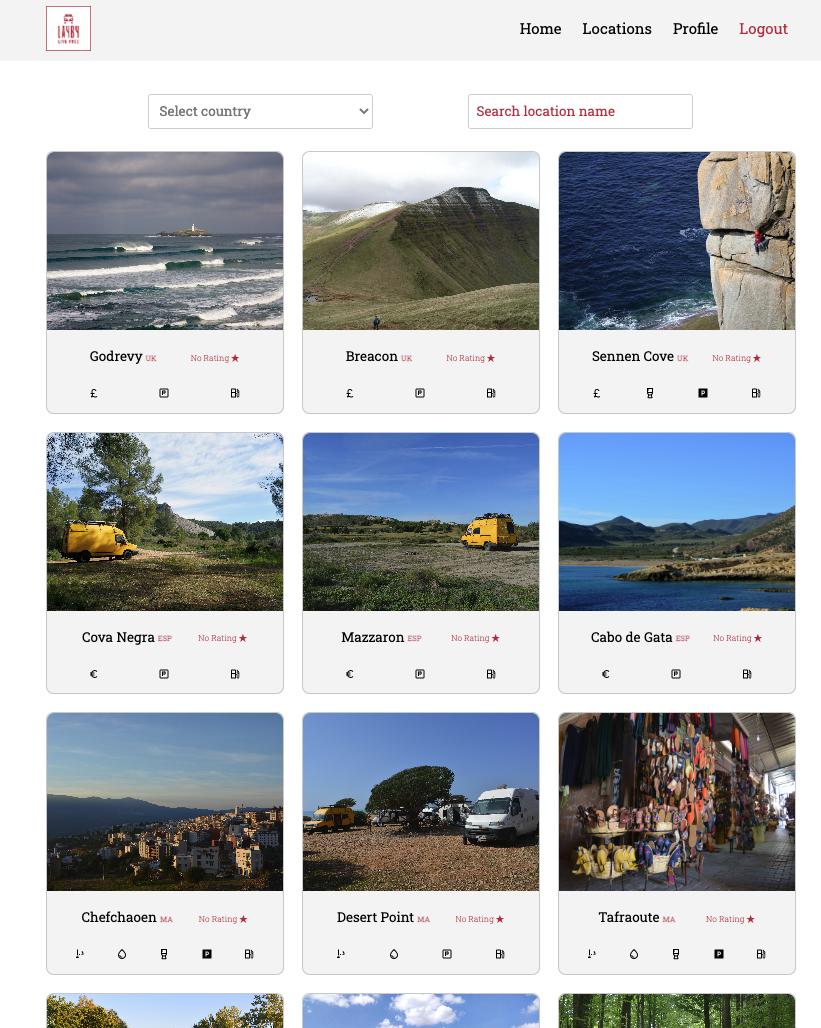The width and height of the screenshot is (821, 1028).
Task: Open the Godrevy location card
Action: click(165, 242)
